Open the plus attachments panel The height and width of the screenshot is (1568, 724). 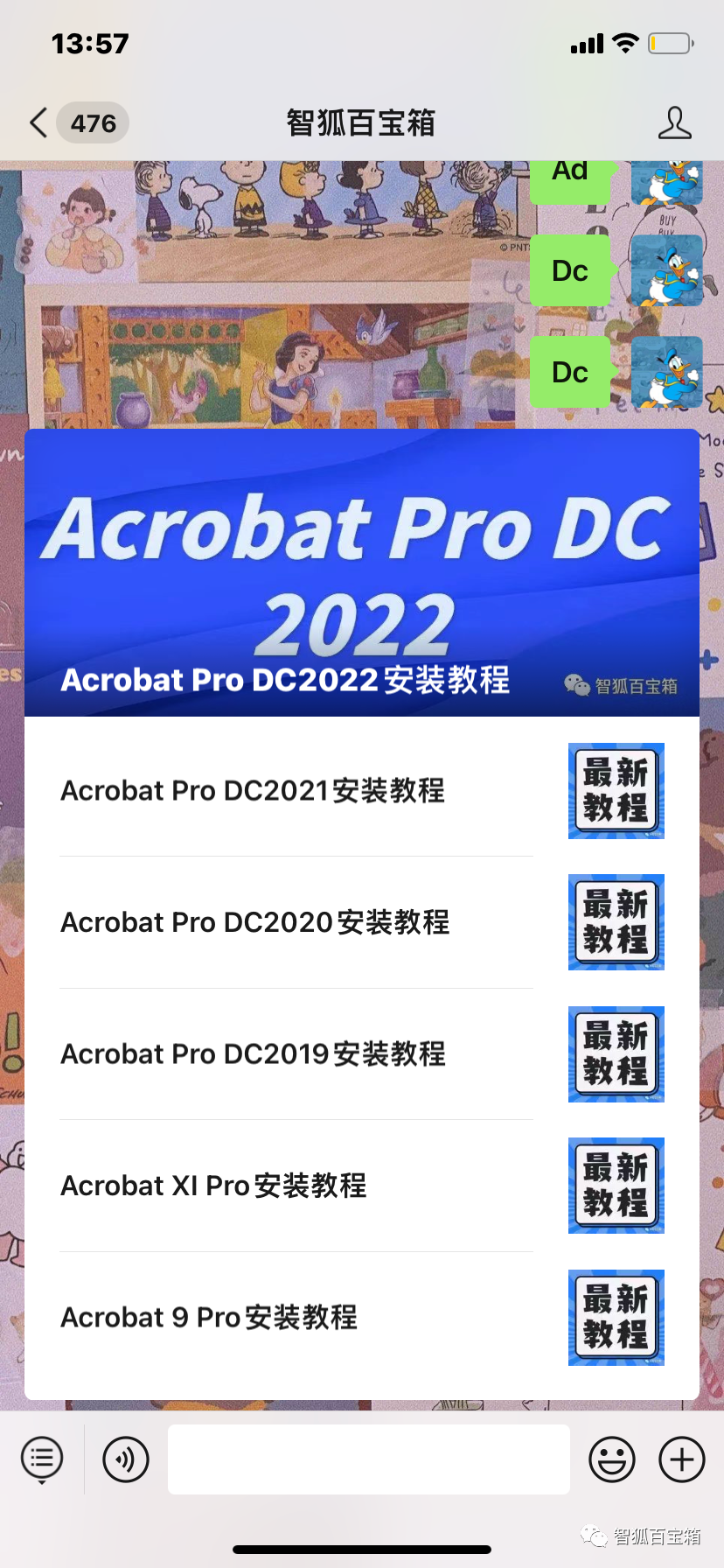682,1459
